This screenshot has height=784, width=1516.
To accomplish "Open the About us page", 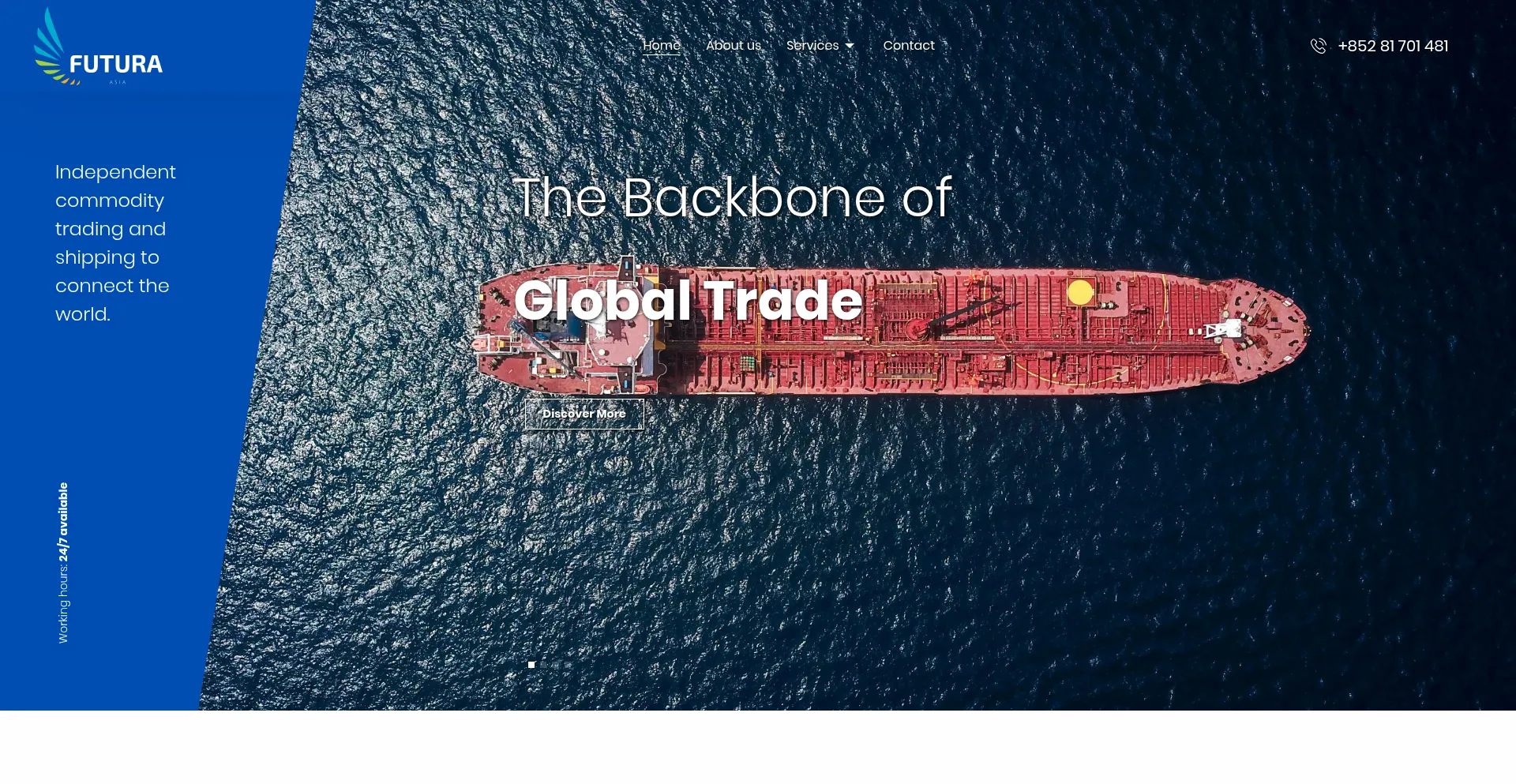I will [733, 46].
